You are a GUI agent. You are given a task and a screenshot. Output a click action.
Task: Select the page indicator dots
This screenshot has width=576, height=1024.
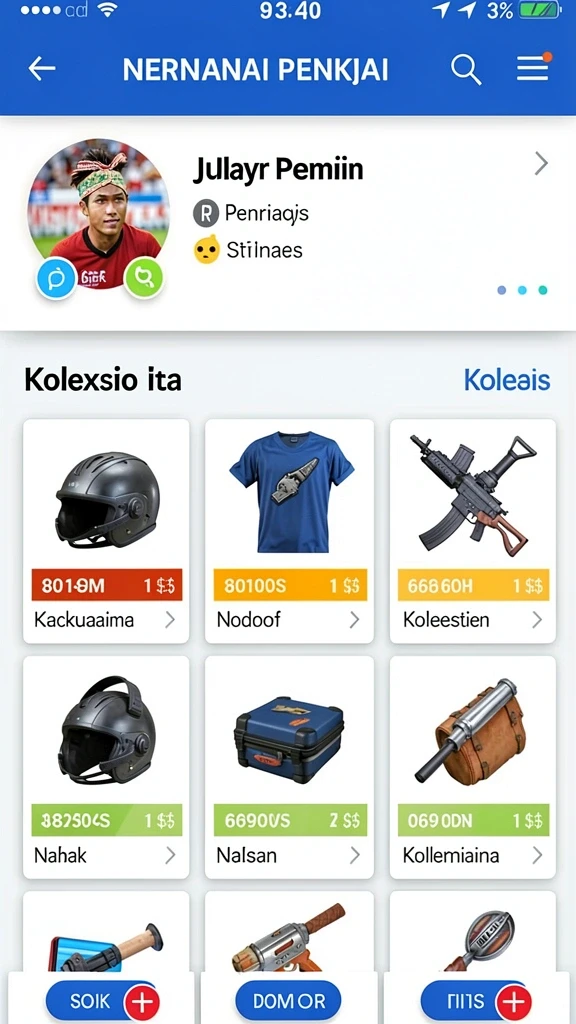pos(522,290)
